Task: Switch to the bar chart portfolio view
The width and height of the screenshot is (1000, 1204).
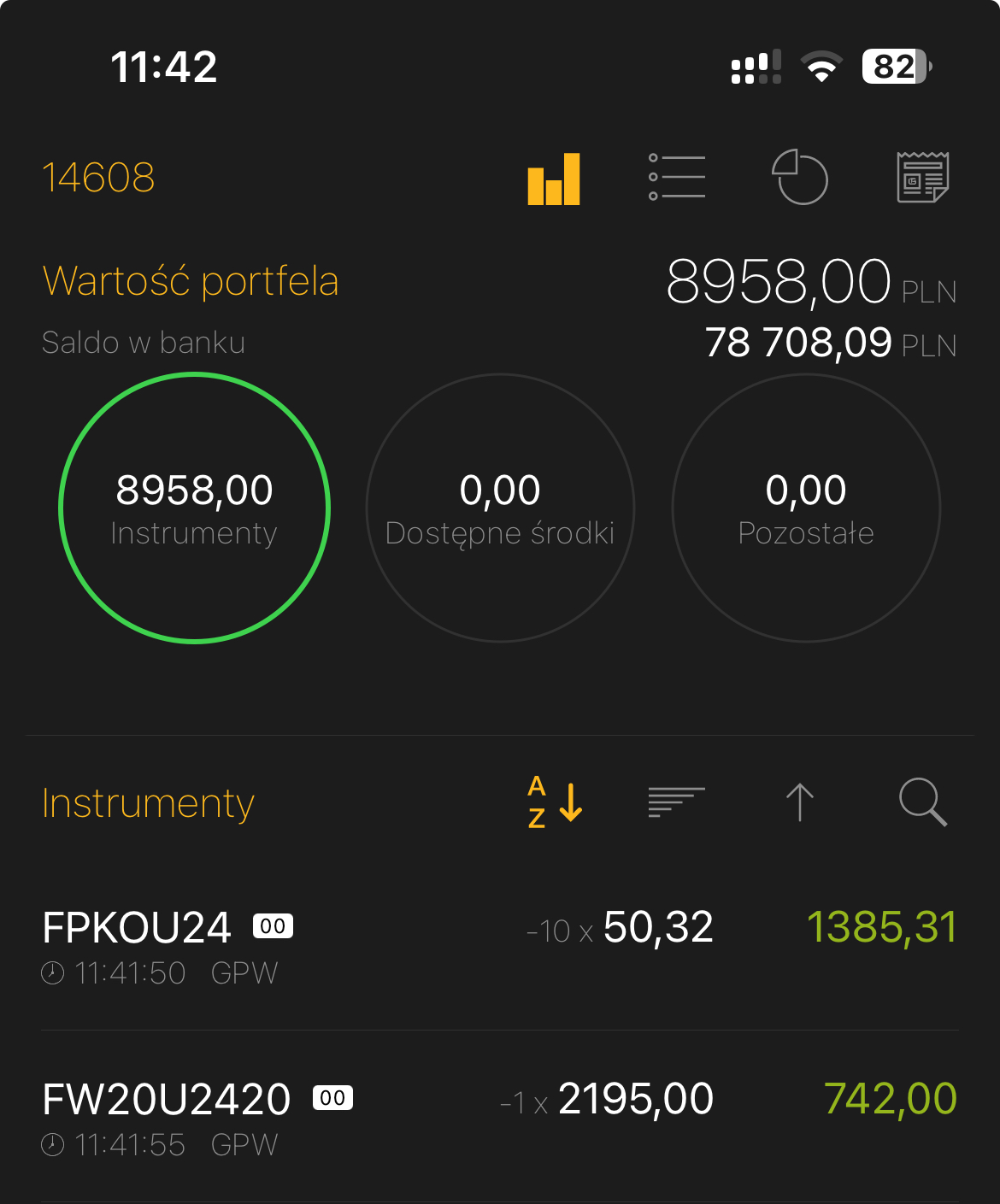Action: point(554,179)
